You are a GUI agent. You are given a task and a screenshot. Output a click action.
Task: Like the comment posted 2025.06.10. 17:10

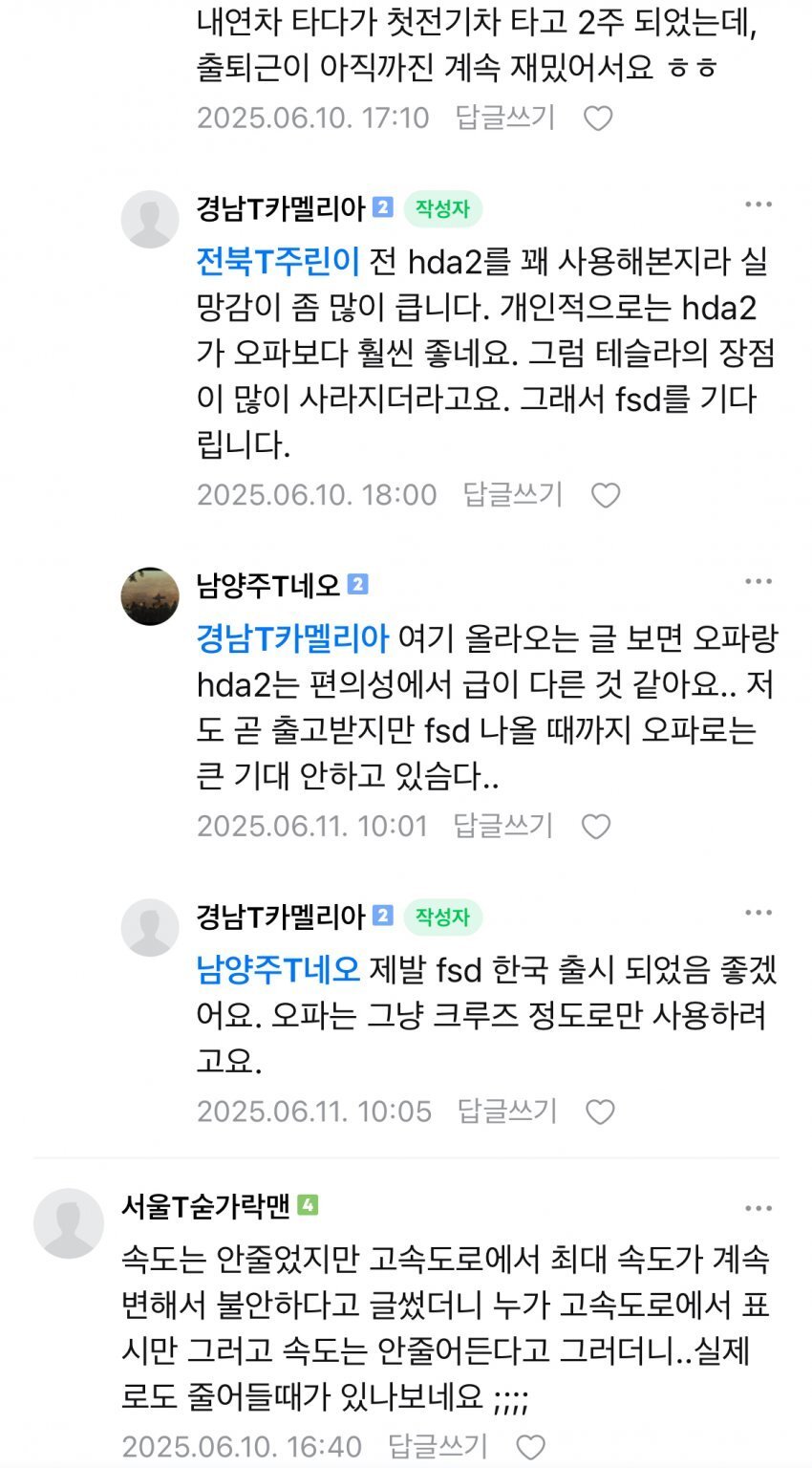[598, 119]
